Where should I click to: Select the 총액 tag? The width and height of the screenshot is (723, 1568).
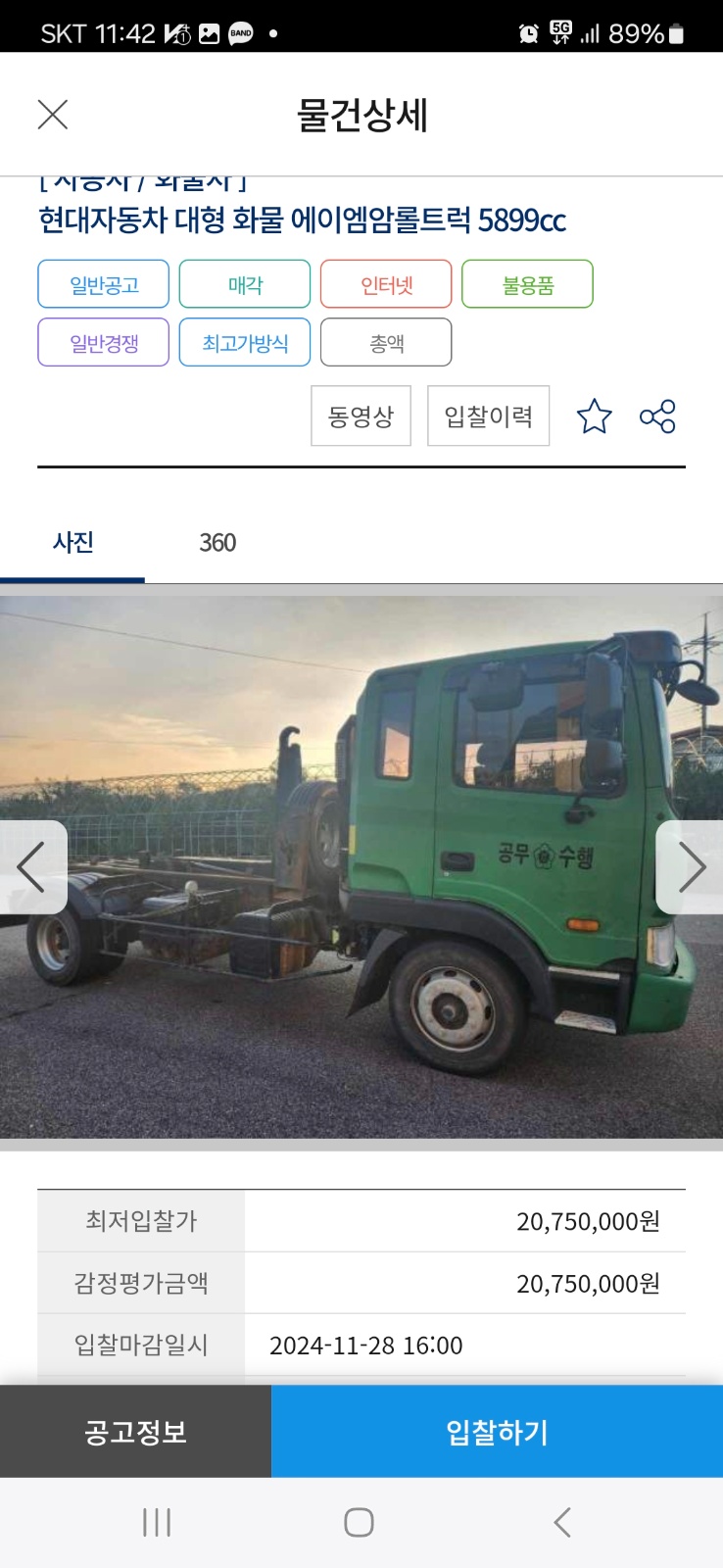coord(386,342)
